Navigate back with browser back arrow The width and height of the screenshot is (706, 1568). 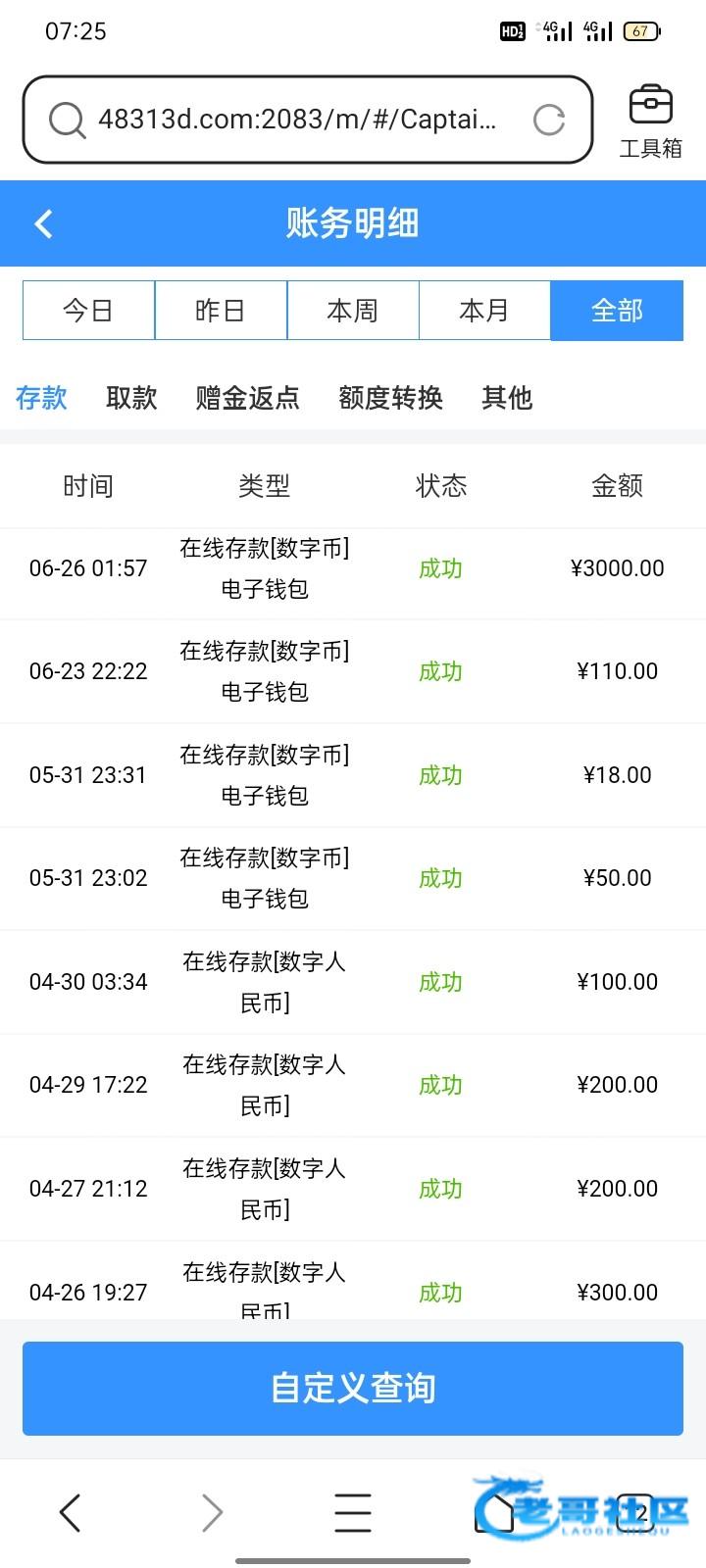tap(71, 1513)
